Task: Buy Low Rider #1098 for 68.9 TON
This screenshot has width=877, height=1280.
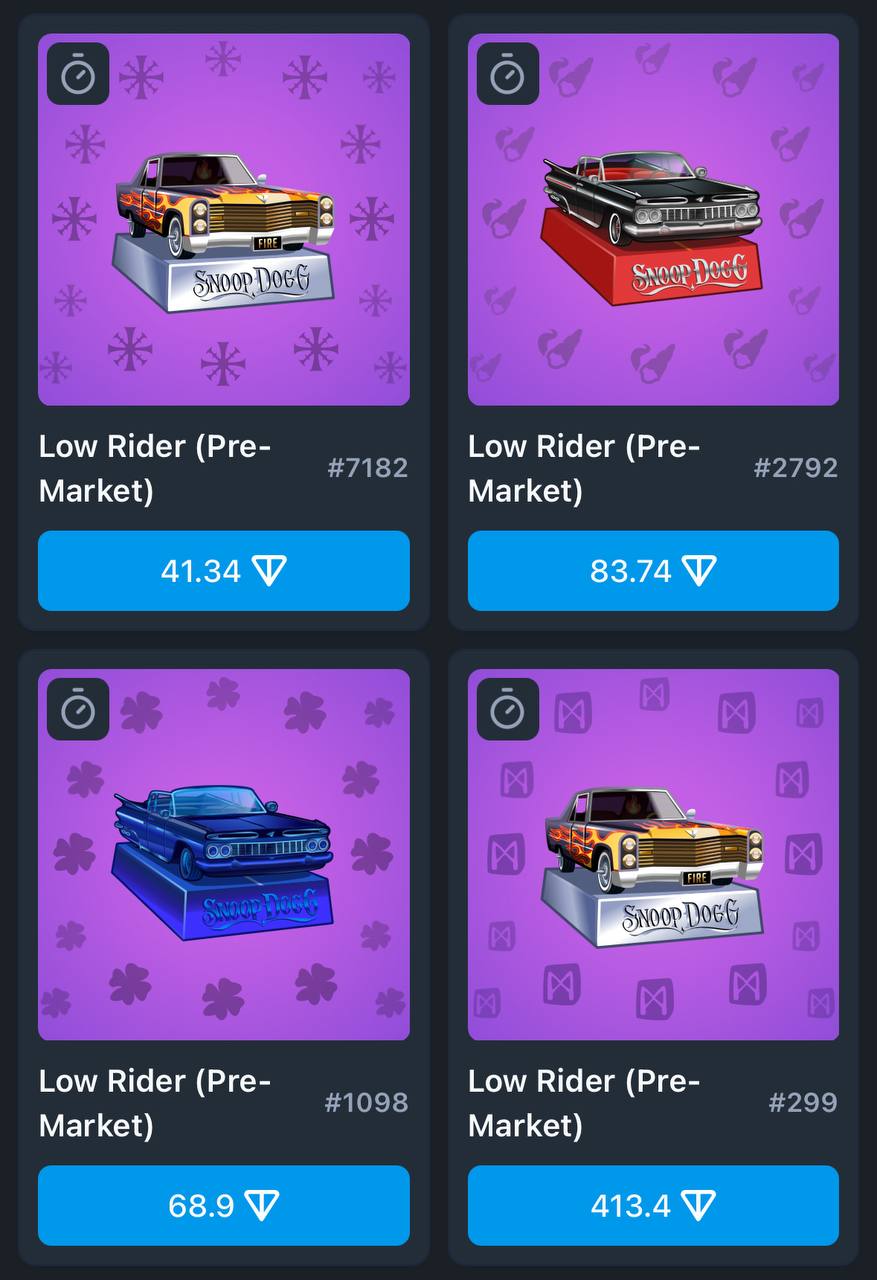Action: (223, 1205)
